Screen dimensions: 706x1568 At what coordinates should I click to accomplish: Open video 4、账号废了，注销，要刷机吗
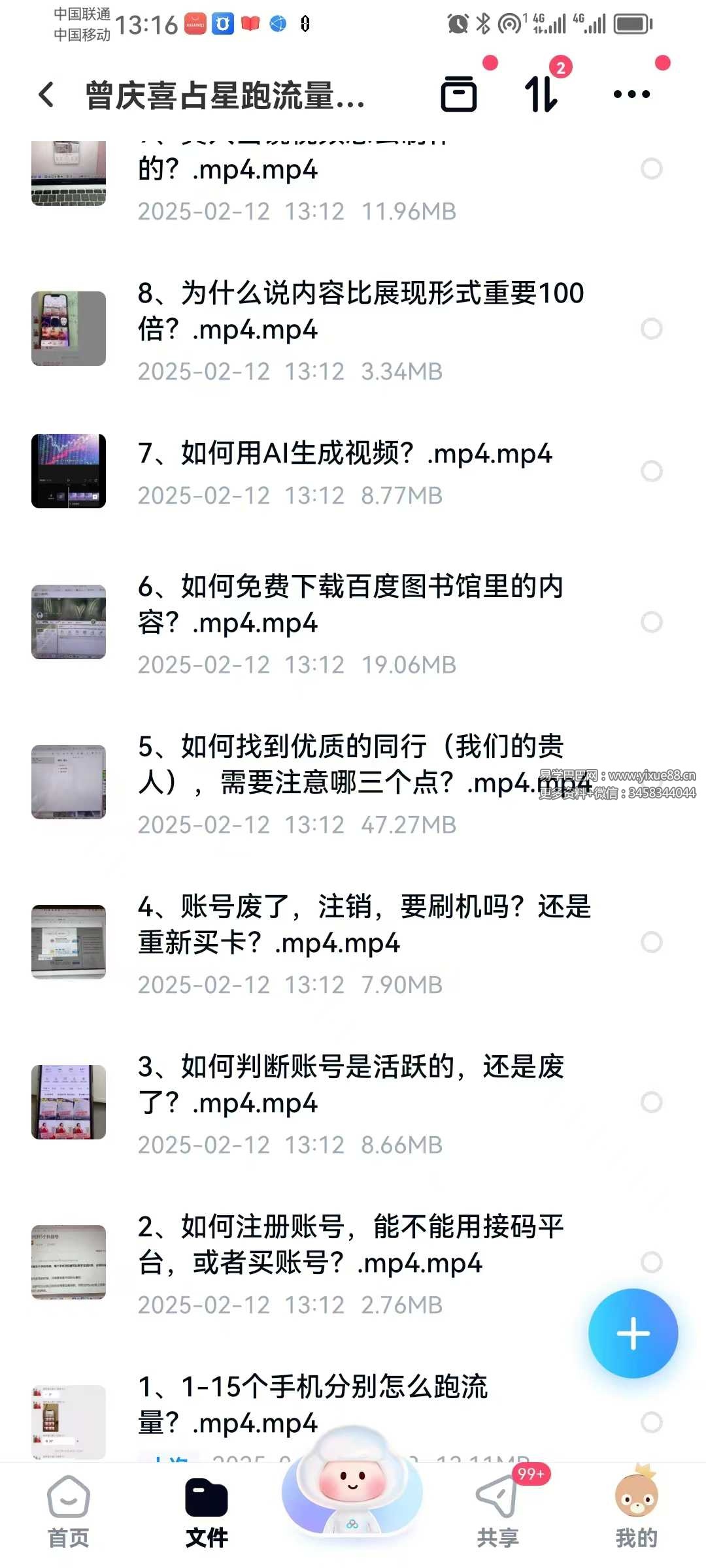363,924
